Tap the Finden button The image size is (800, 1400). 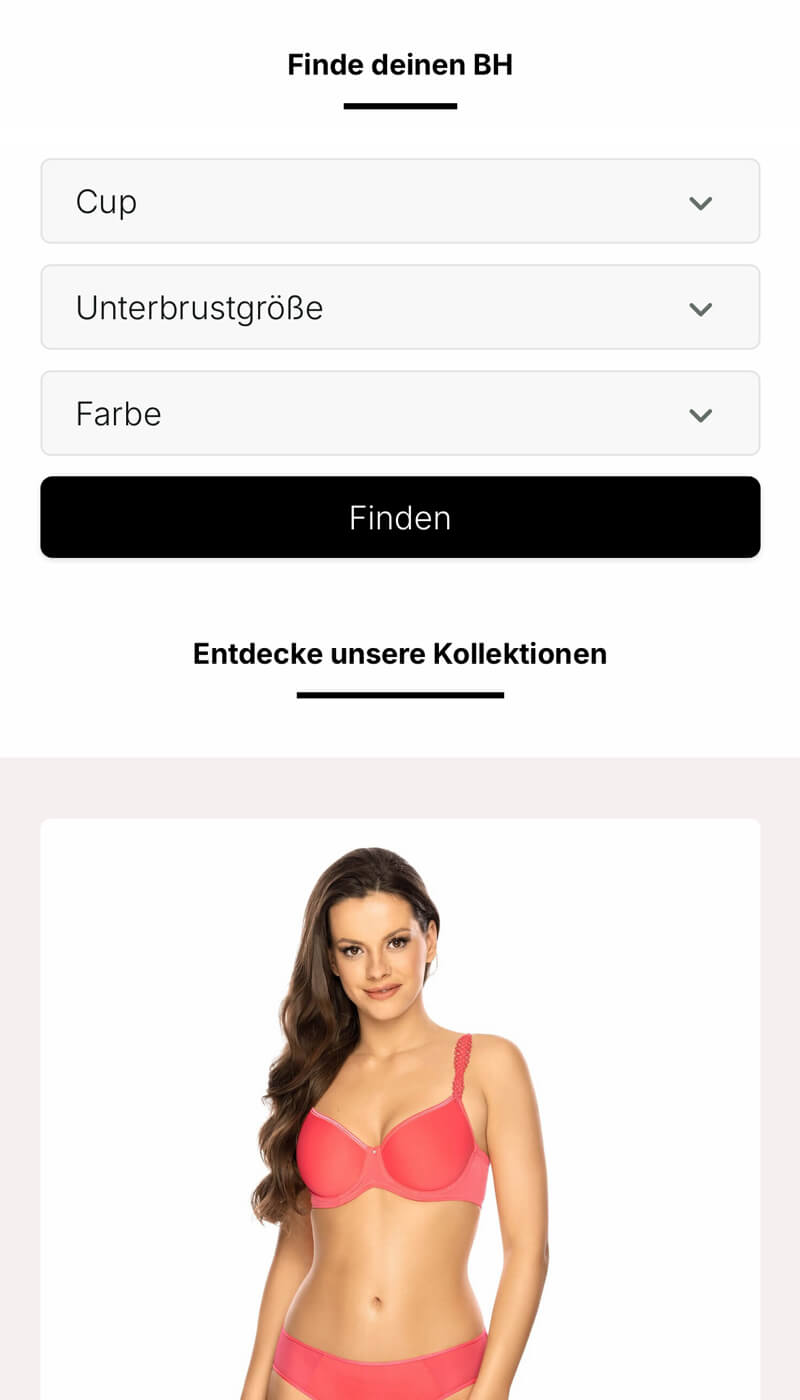click(x=400, y=517)
